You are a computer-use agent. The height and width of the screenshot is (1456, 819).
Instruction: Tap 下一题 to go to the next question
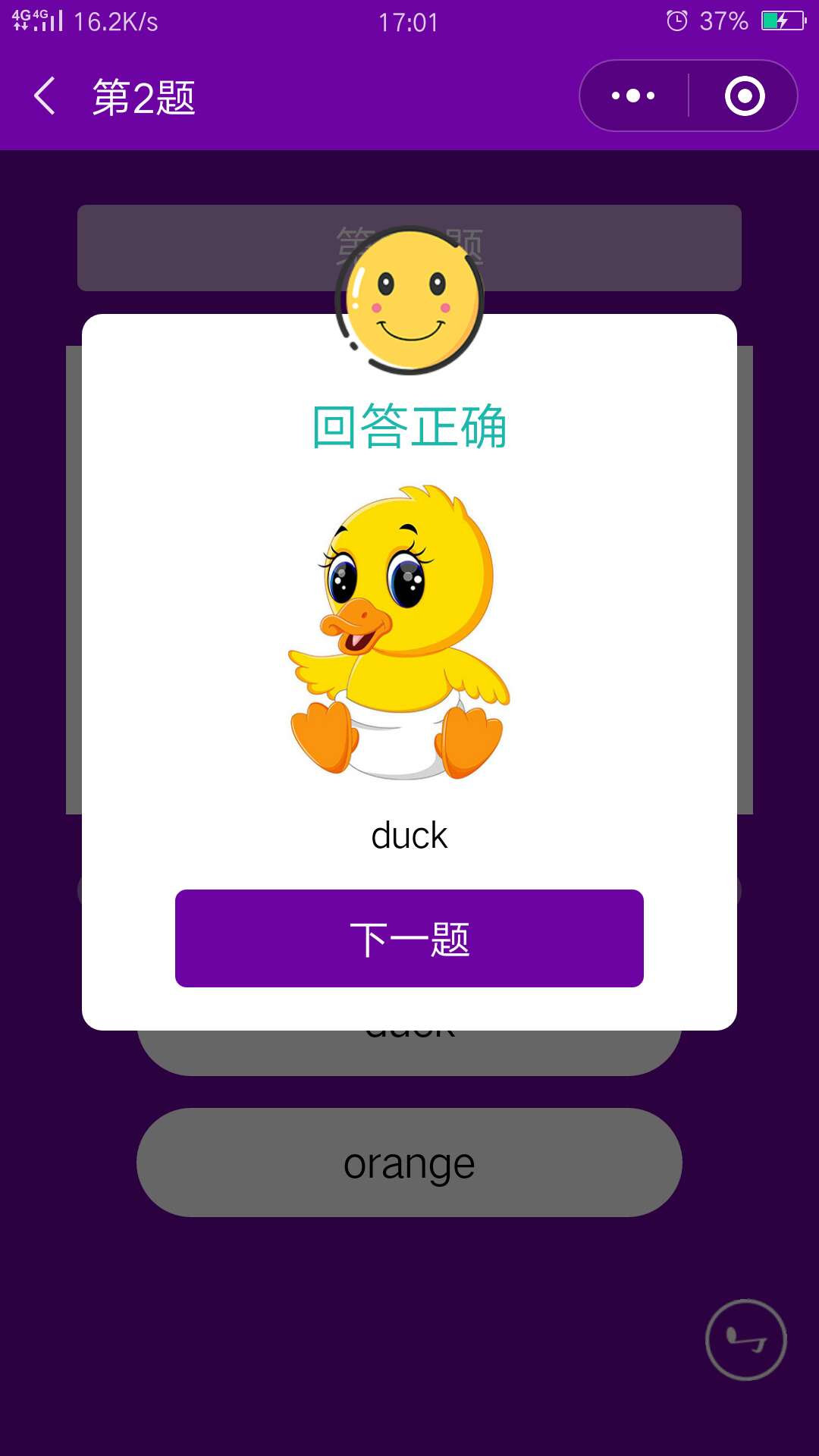pos(409,938)
